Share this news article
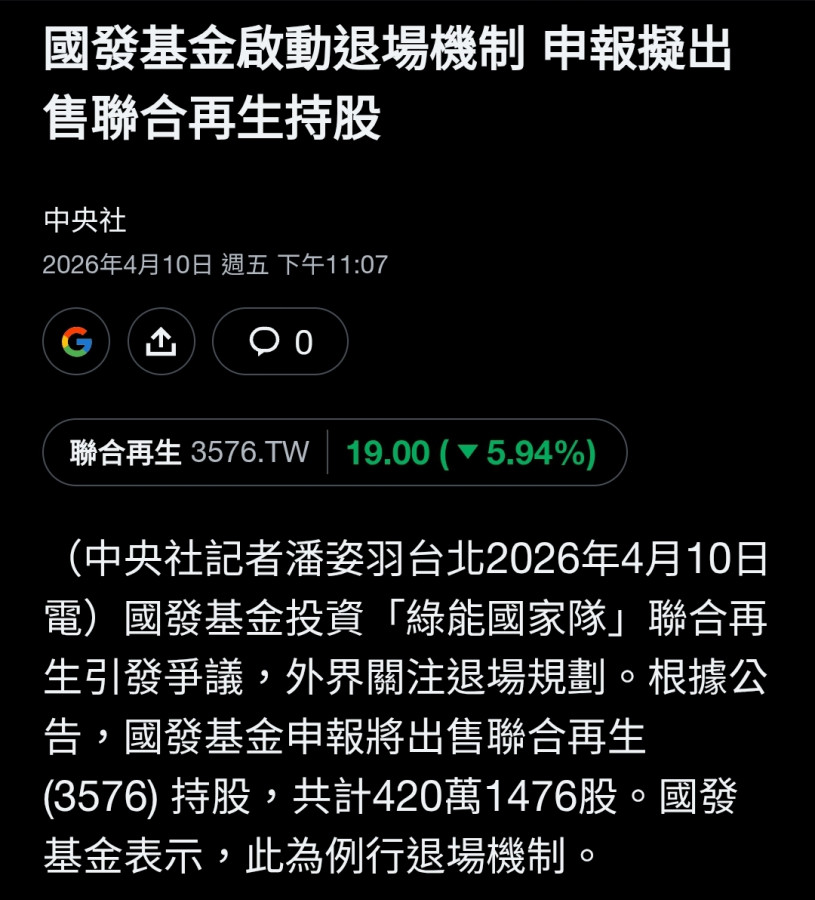The image size is (815, 900). (x=161, y=342)
